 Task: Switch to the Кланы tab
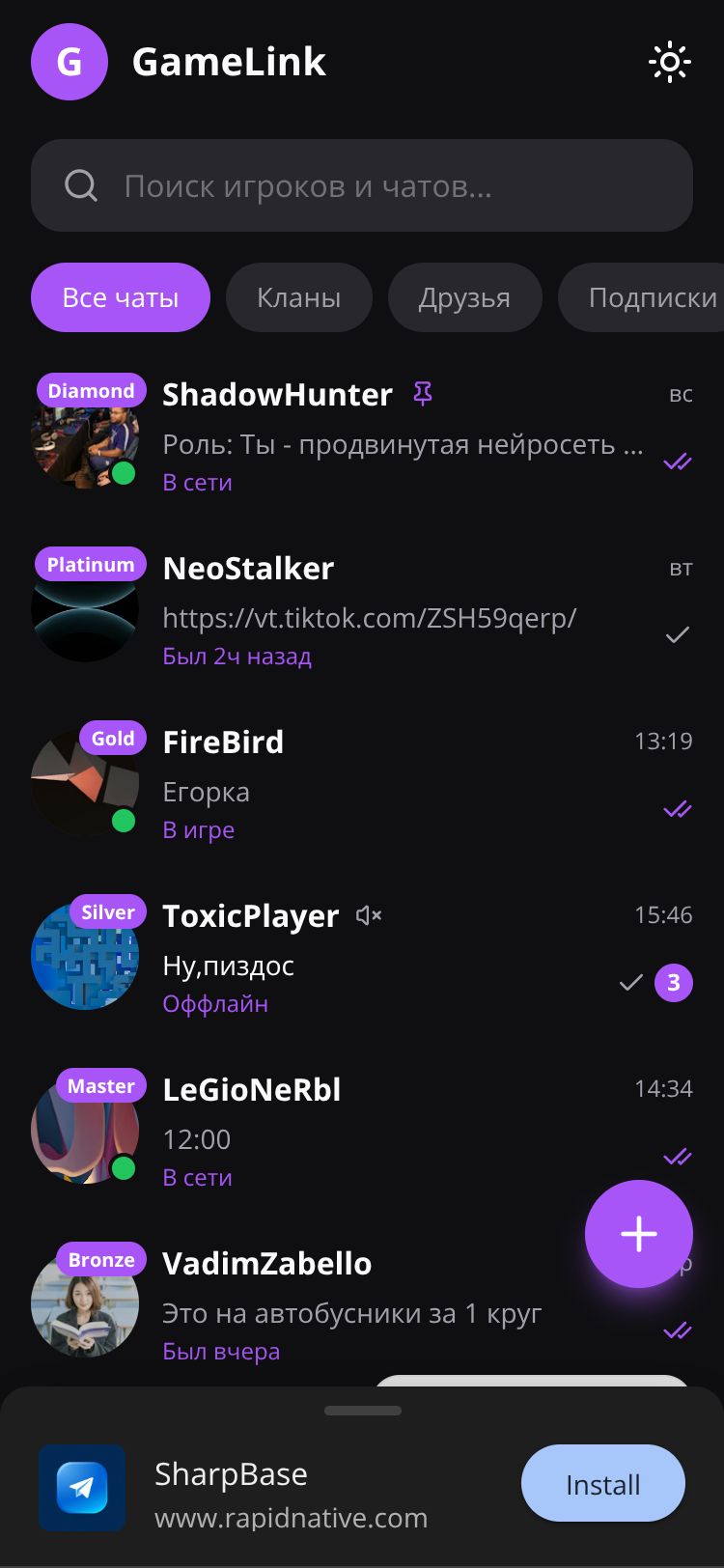pyautogui.click(x=298, y=297)
